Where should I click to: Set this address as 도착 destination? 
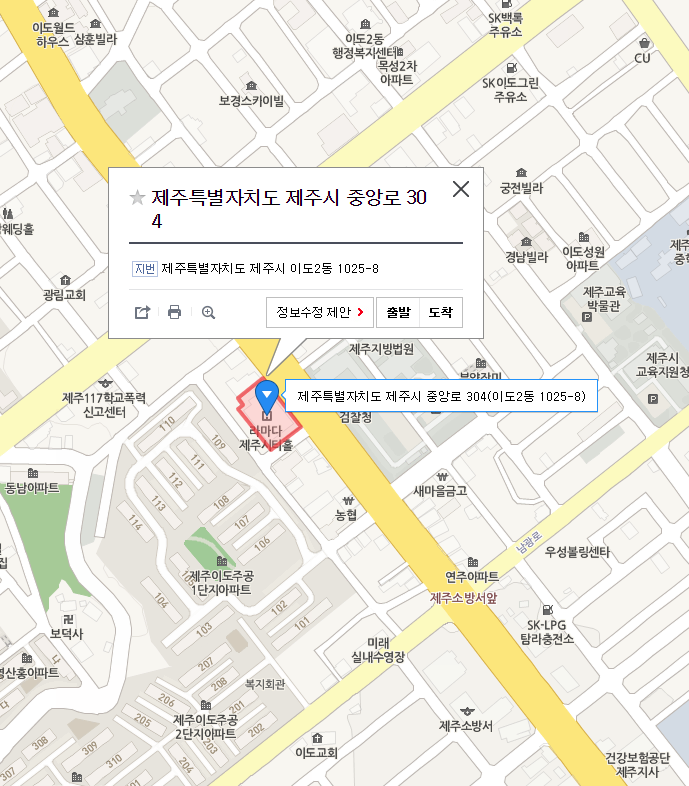tap(441, 312)
